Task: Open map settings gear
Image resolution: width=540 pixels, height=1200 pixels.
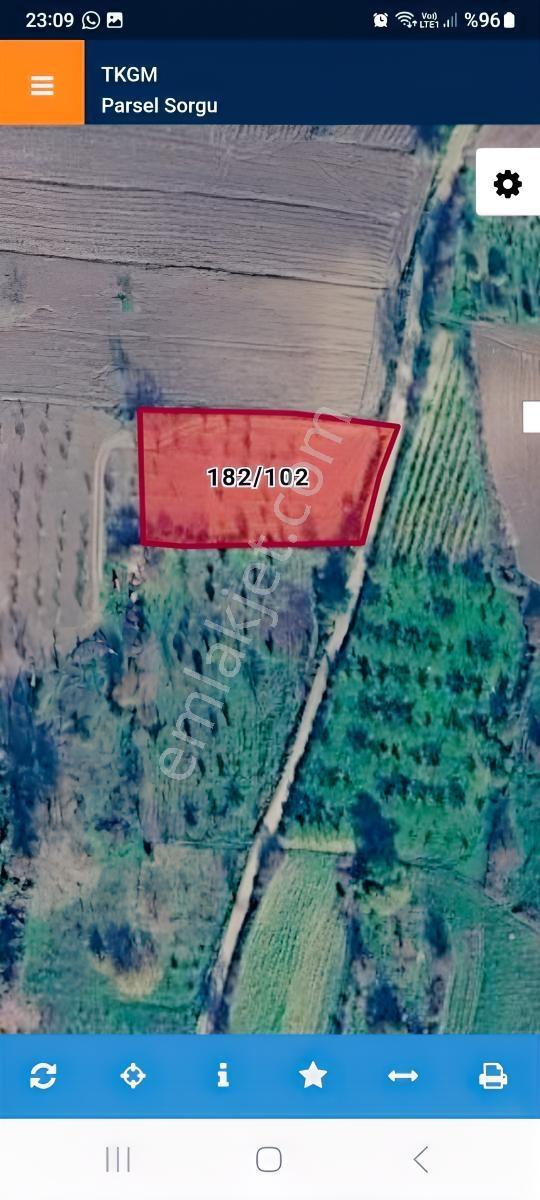Action: [x=508, y=183]
